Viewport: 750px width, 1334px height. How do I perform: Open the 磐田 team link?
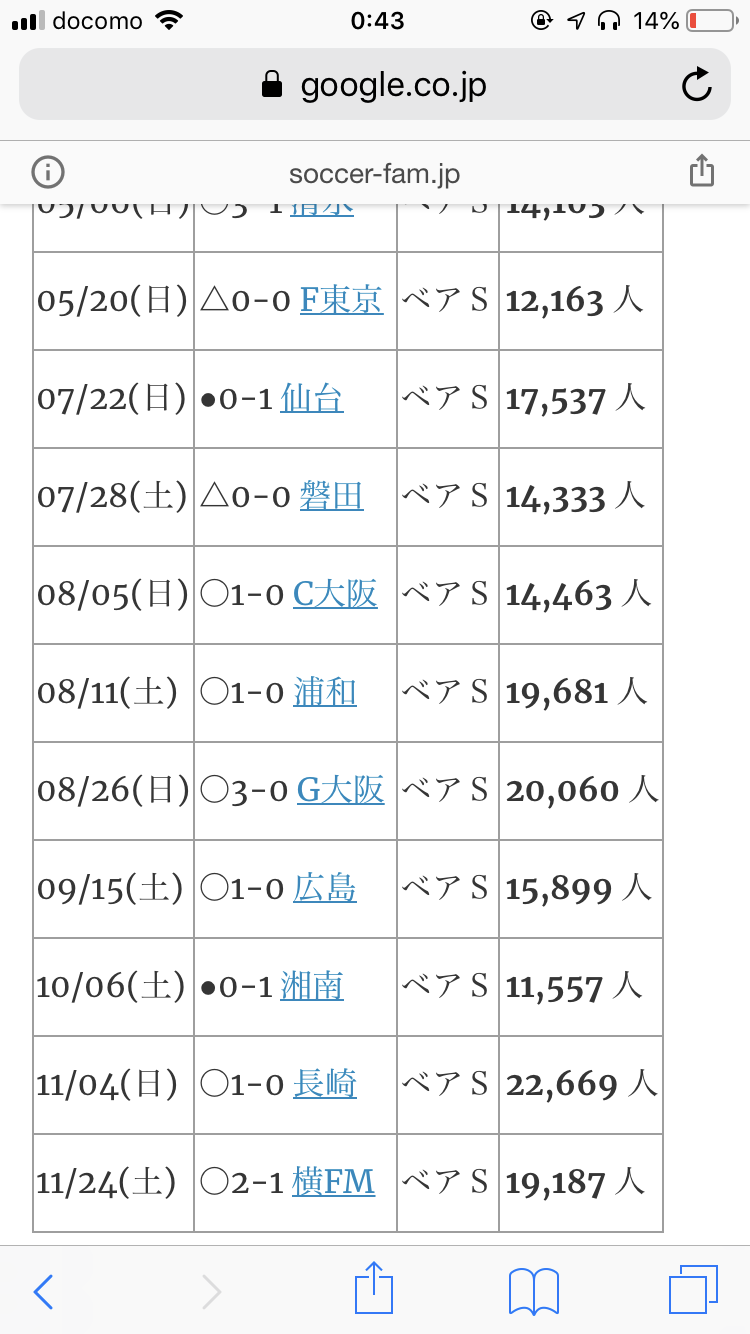click(331, 496)
